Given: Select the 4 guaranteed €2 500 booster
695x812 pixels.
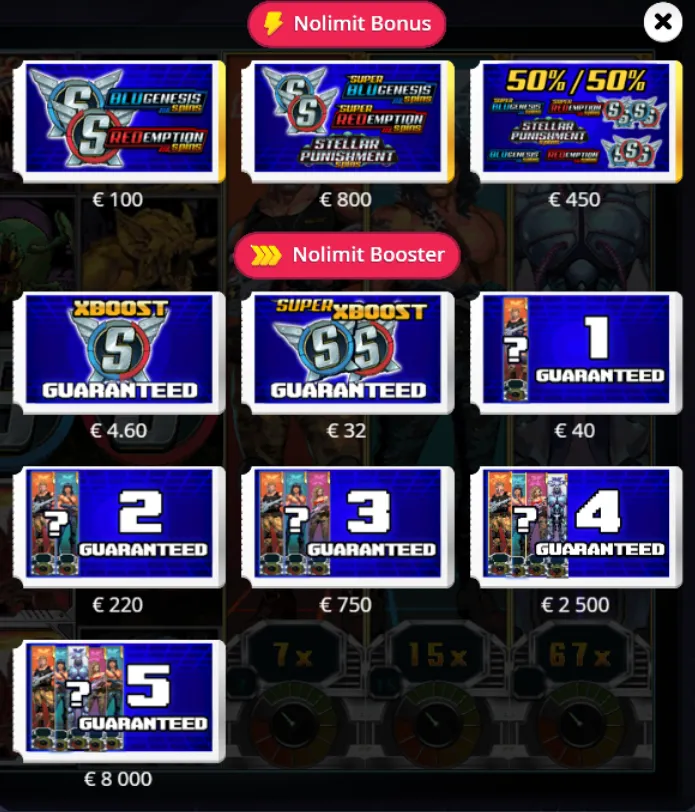Looking at the screenshot, I should [574, 525].
